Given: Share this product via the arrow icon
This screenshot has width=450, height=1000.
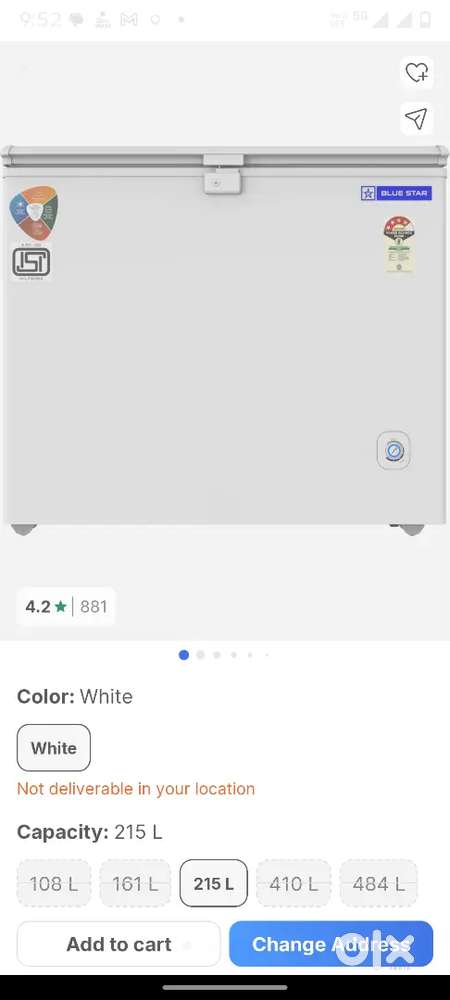Looking at the screenshot, I should tap(416, 119).
